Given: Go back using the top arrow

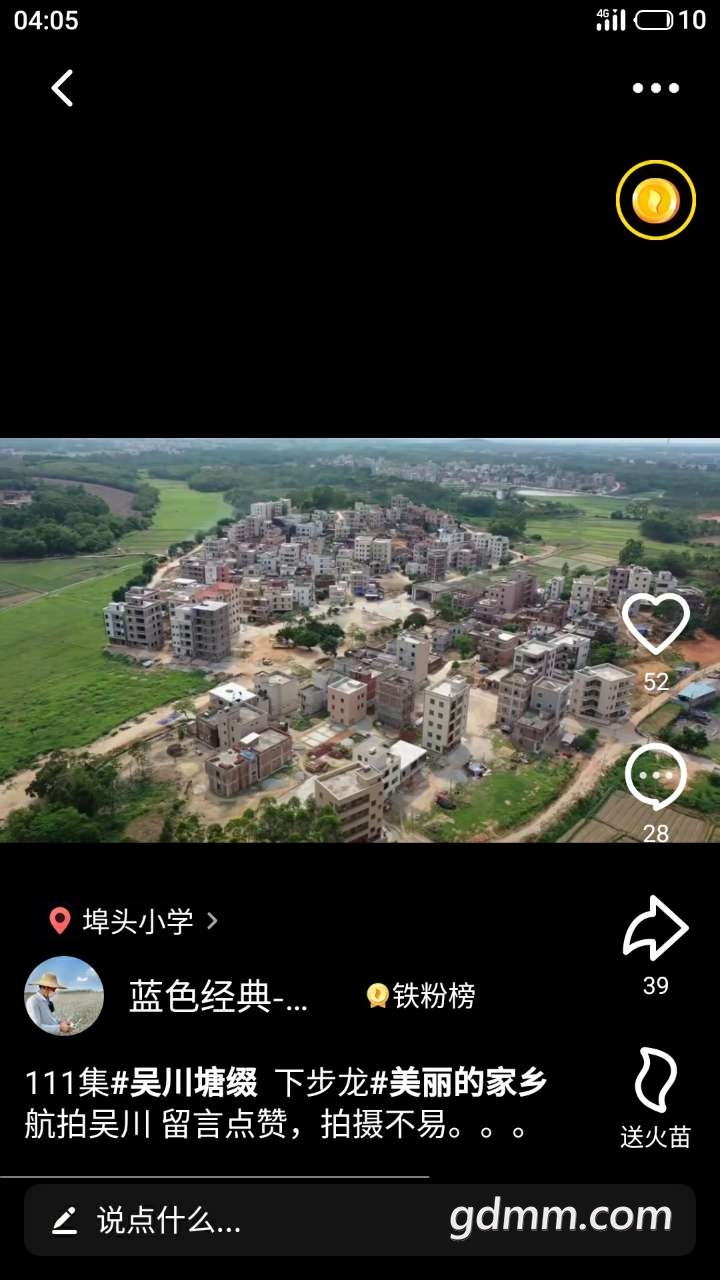Looking at the screenshot, I should click(x=62, y=88).
